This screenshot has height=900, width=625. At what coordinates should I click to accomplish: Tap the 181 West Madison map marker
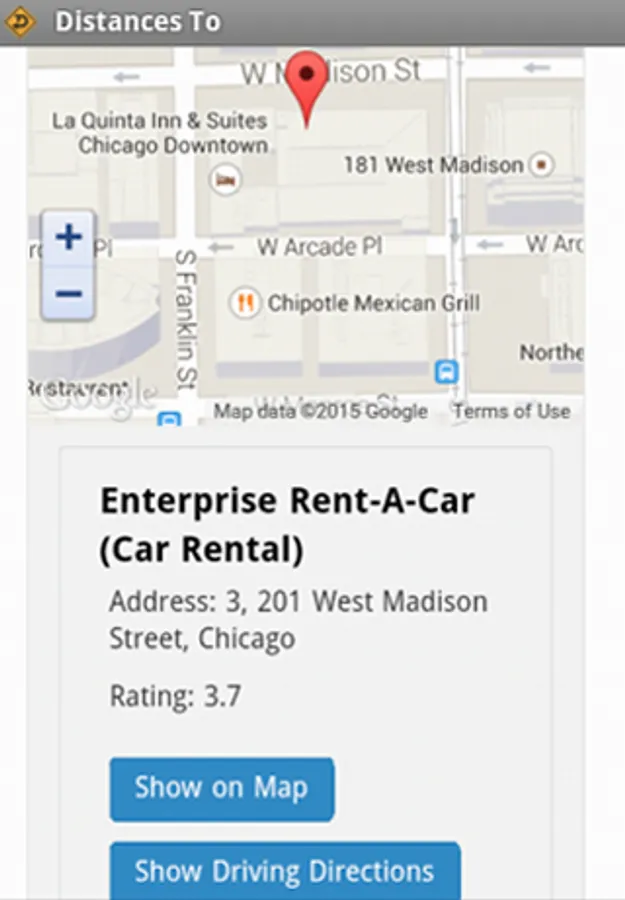coord(541,164)
